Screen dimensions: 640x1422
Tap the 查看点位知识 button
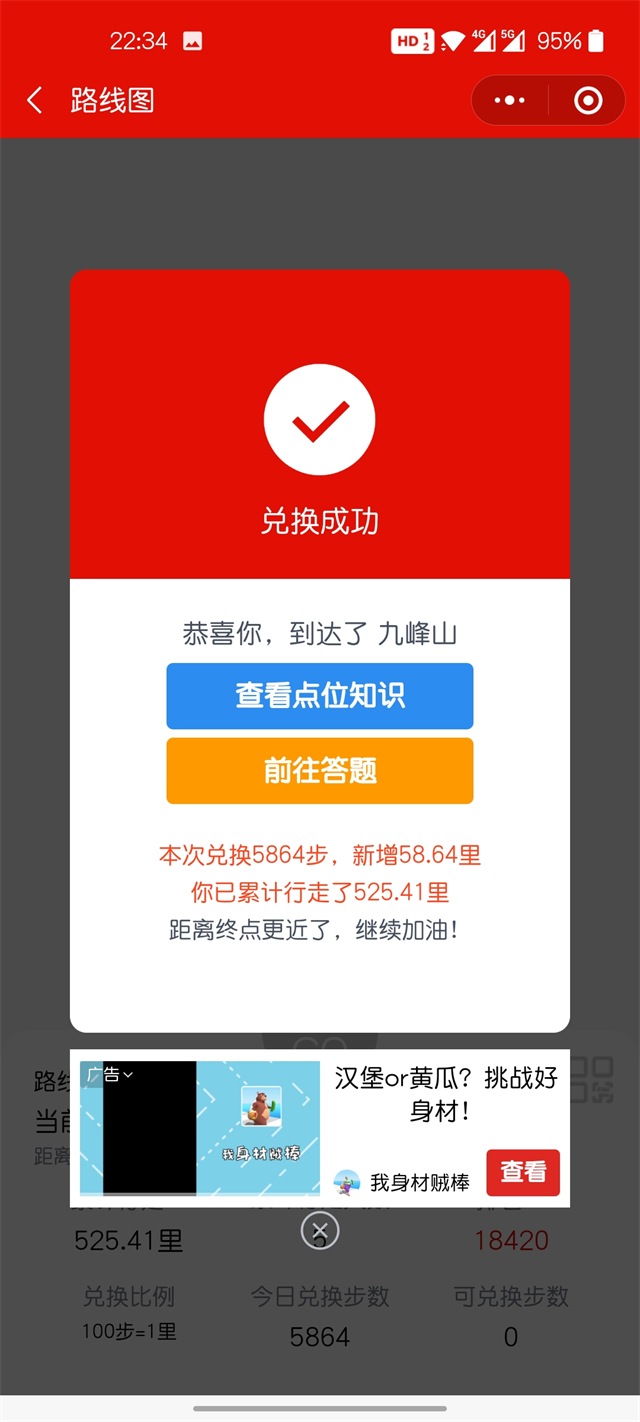(x=319, y=695)
